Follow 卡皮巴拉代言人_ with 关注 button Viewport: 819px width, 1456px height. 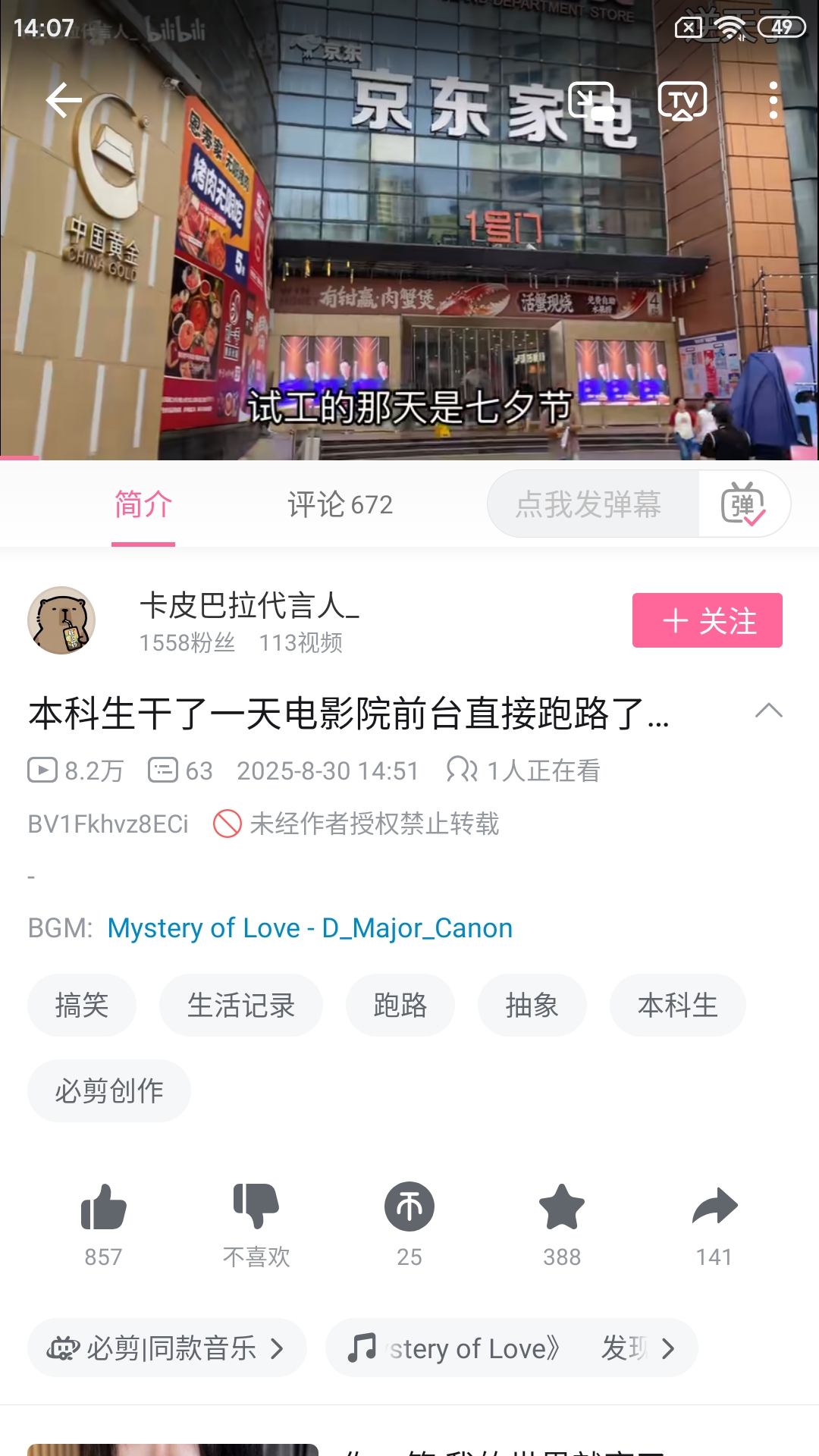(x=707, y=620)
